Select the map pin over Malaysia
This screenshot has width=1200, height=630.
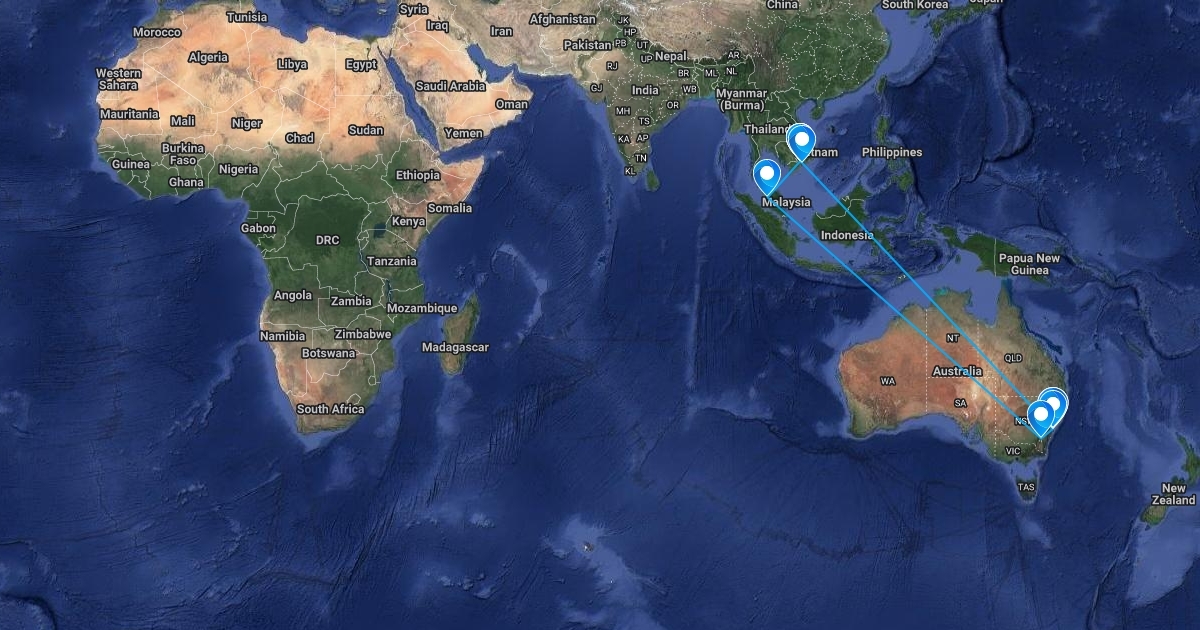[767, 176]
